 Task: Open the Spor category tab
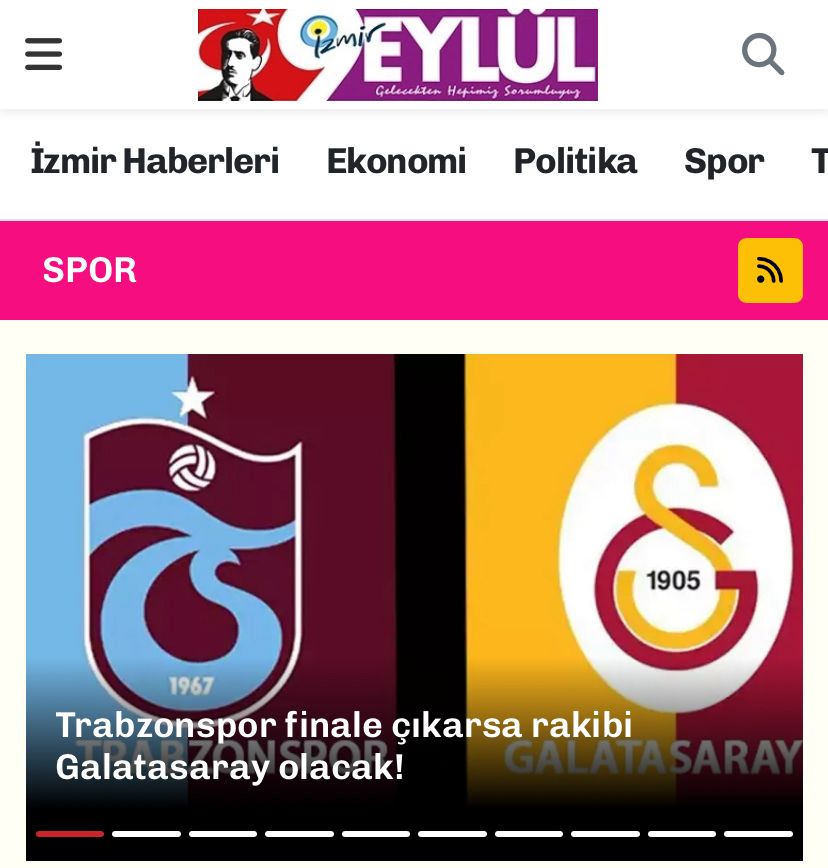(723, 161)
